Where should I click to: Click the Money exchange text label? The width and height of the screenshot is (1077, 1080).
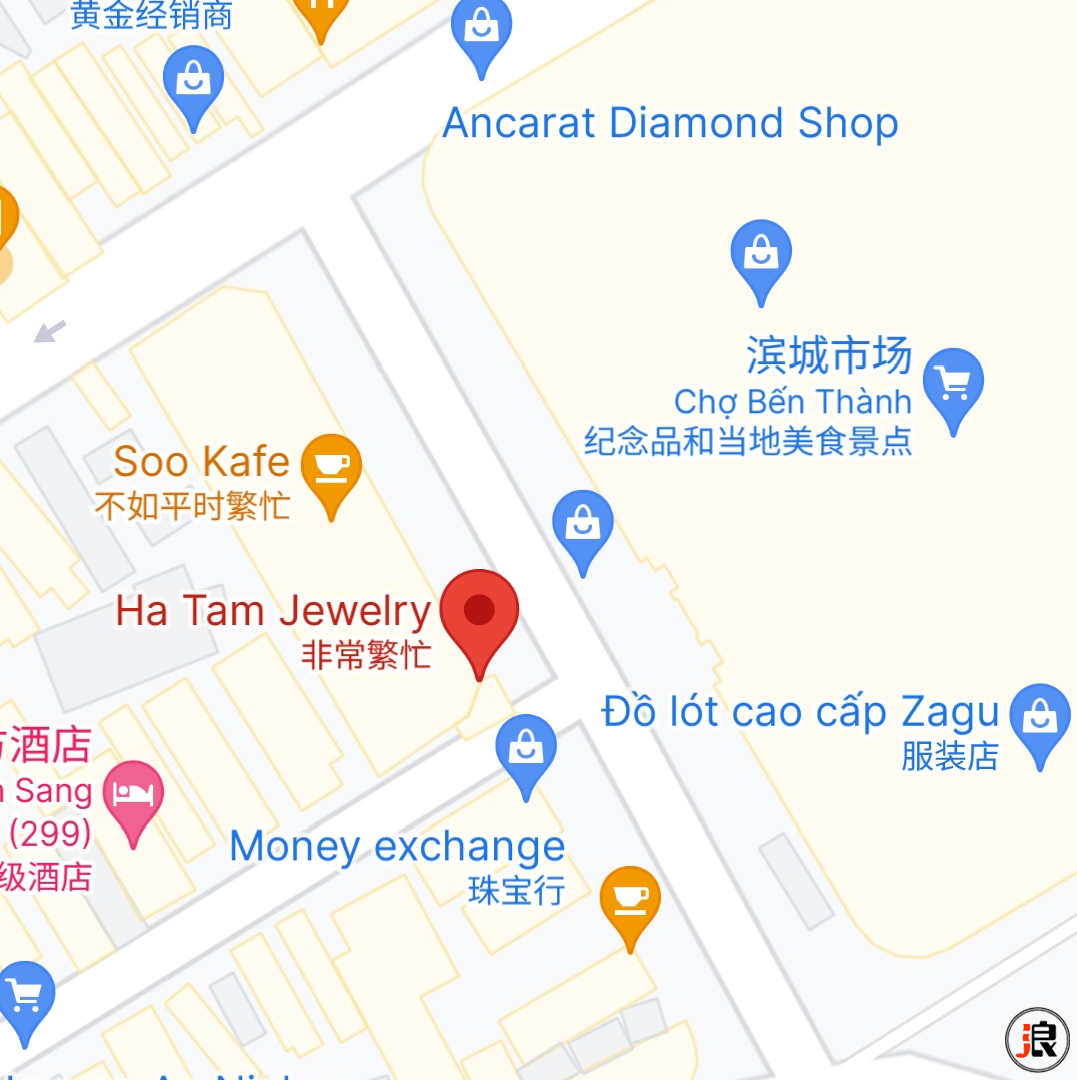pos(396,847)
